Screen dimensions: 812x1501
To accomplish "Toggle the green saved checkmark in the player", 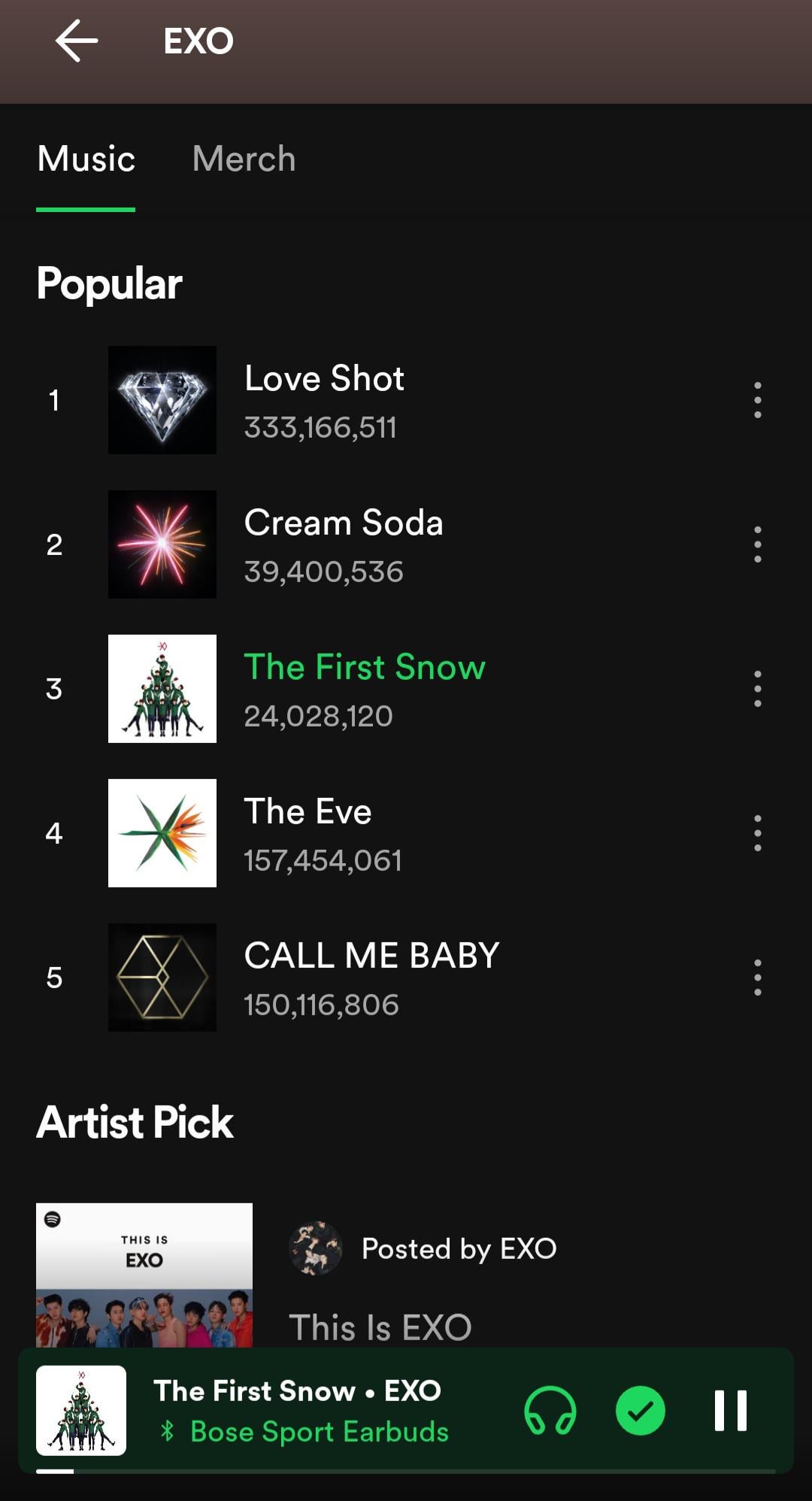I will [x=640, y=1411].
